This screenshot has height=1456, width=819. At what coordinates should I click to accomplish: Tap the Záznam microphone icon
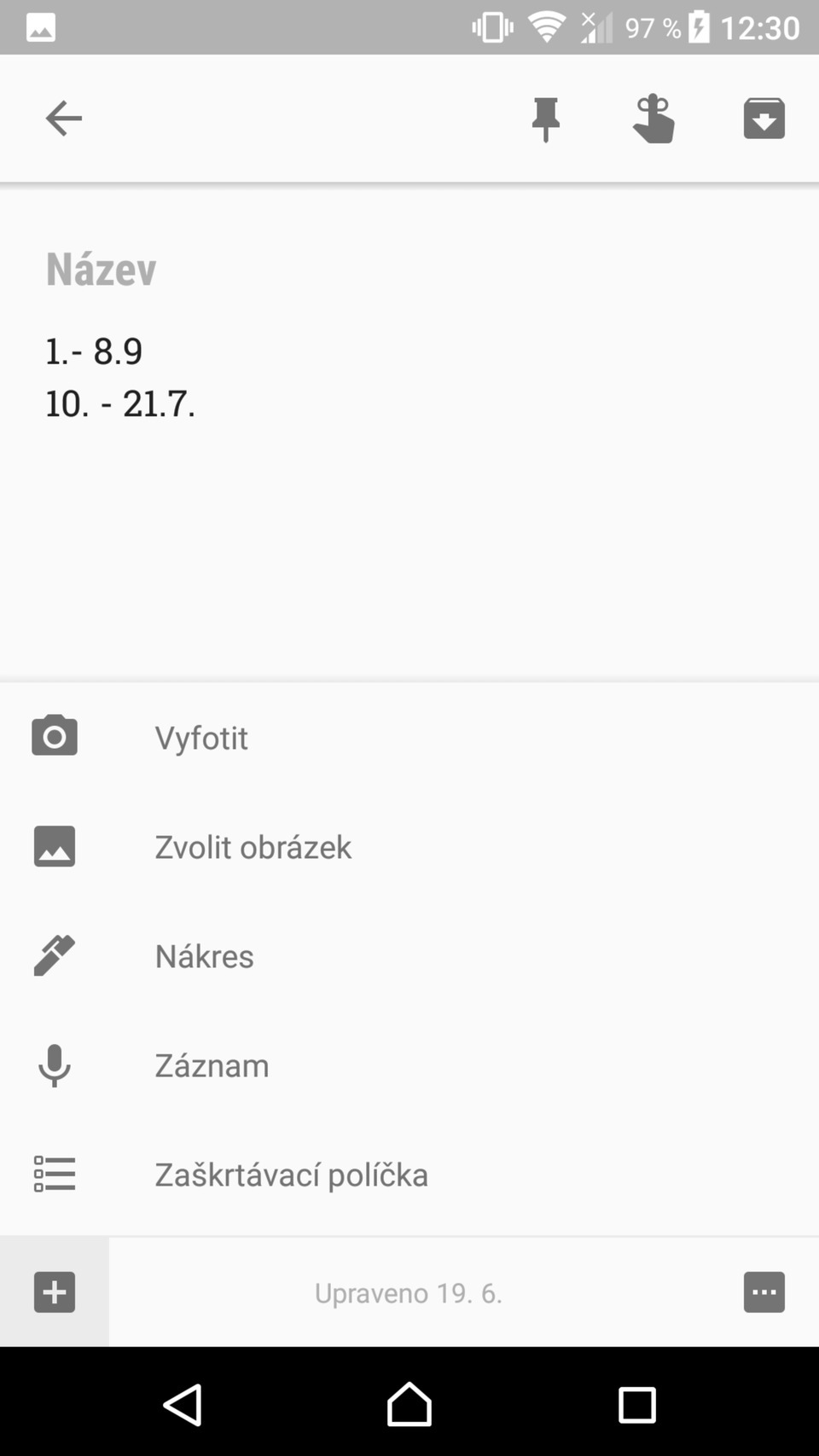[54, 1064]
